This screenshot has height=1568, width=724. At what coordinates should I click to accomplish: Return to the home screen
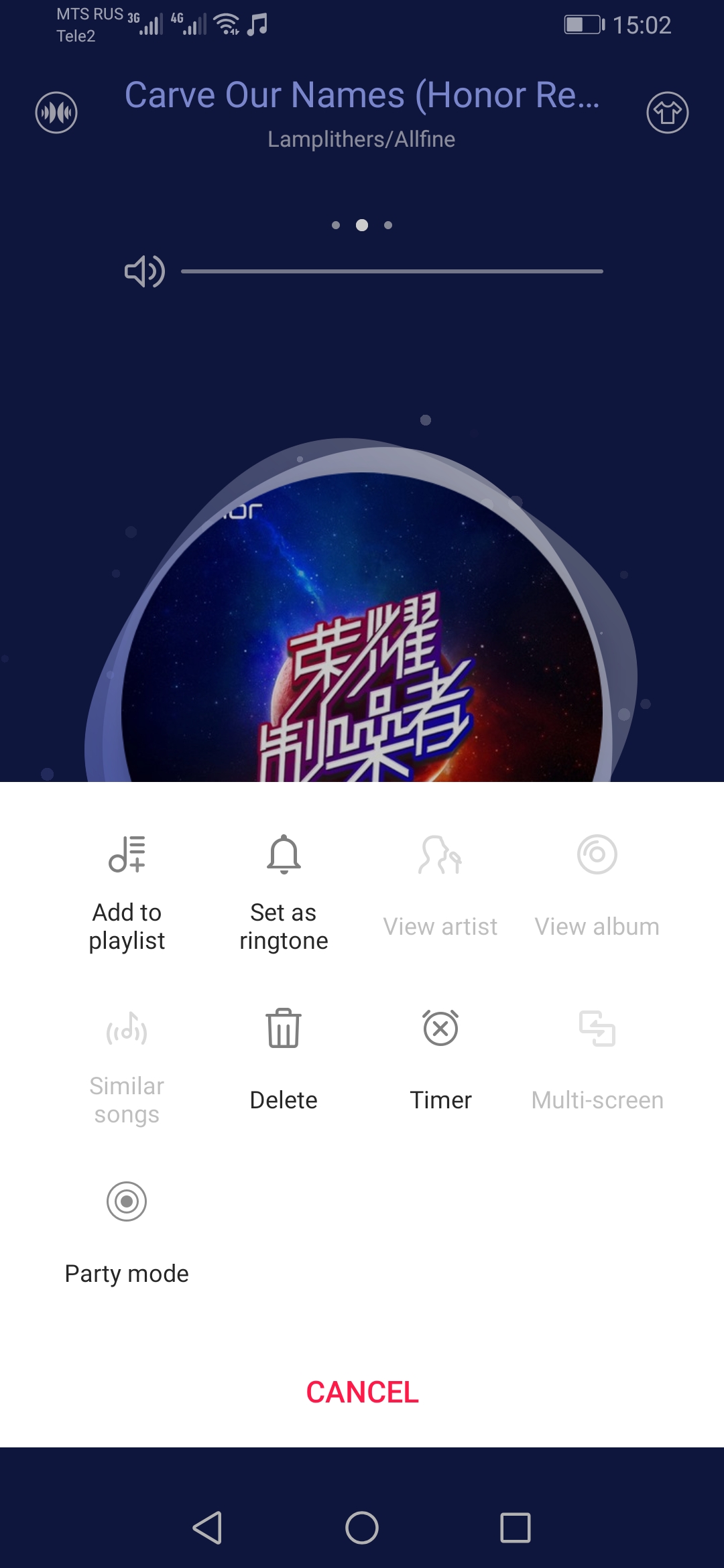click(362, 1528)
